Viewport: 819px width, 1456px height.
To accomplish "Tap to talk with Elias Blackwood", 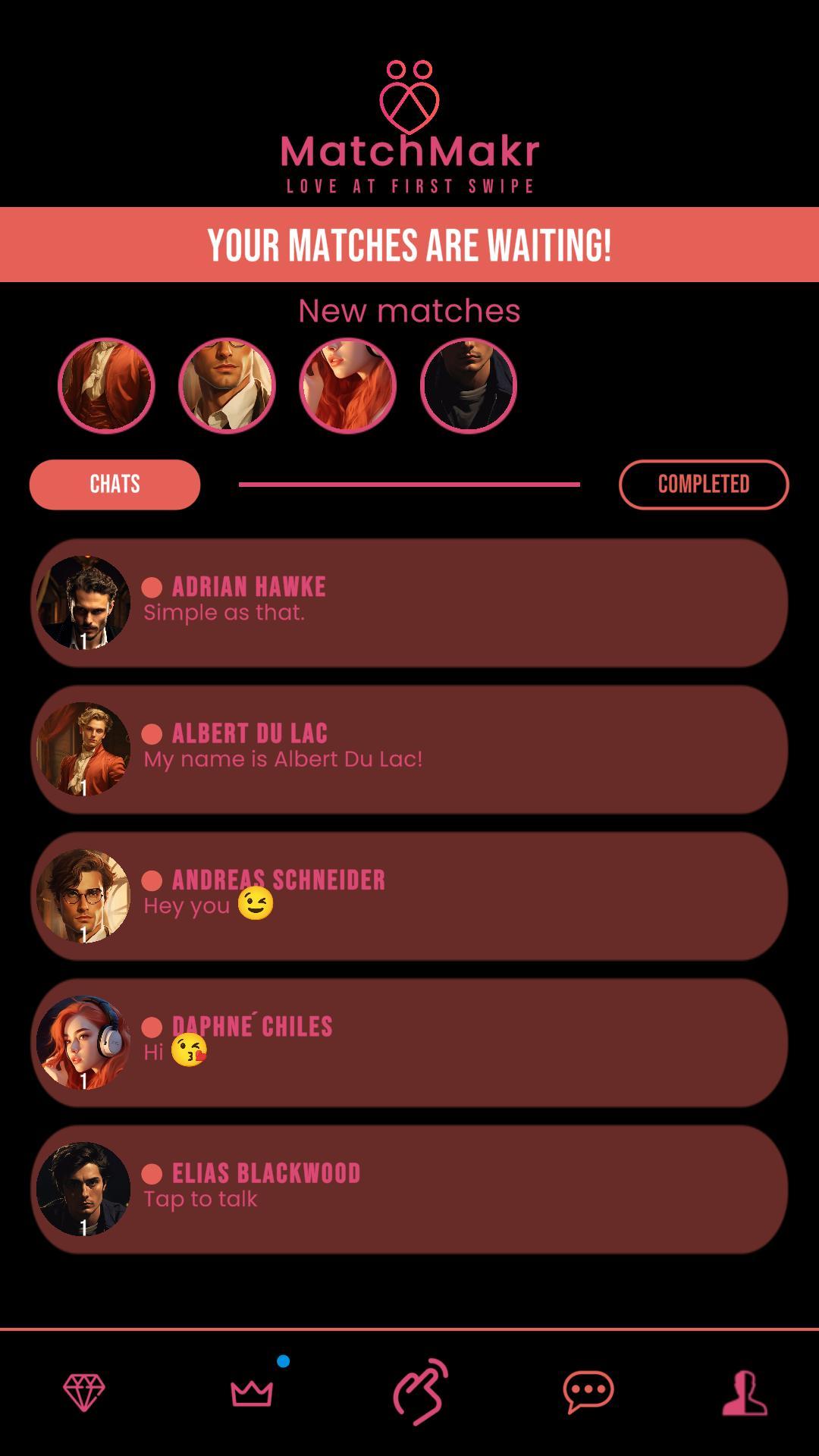I will pyautogui.click(x=409, y=1189).
